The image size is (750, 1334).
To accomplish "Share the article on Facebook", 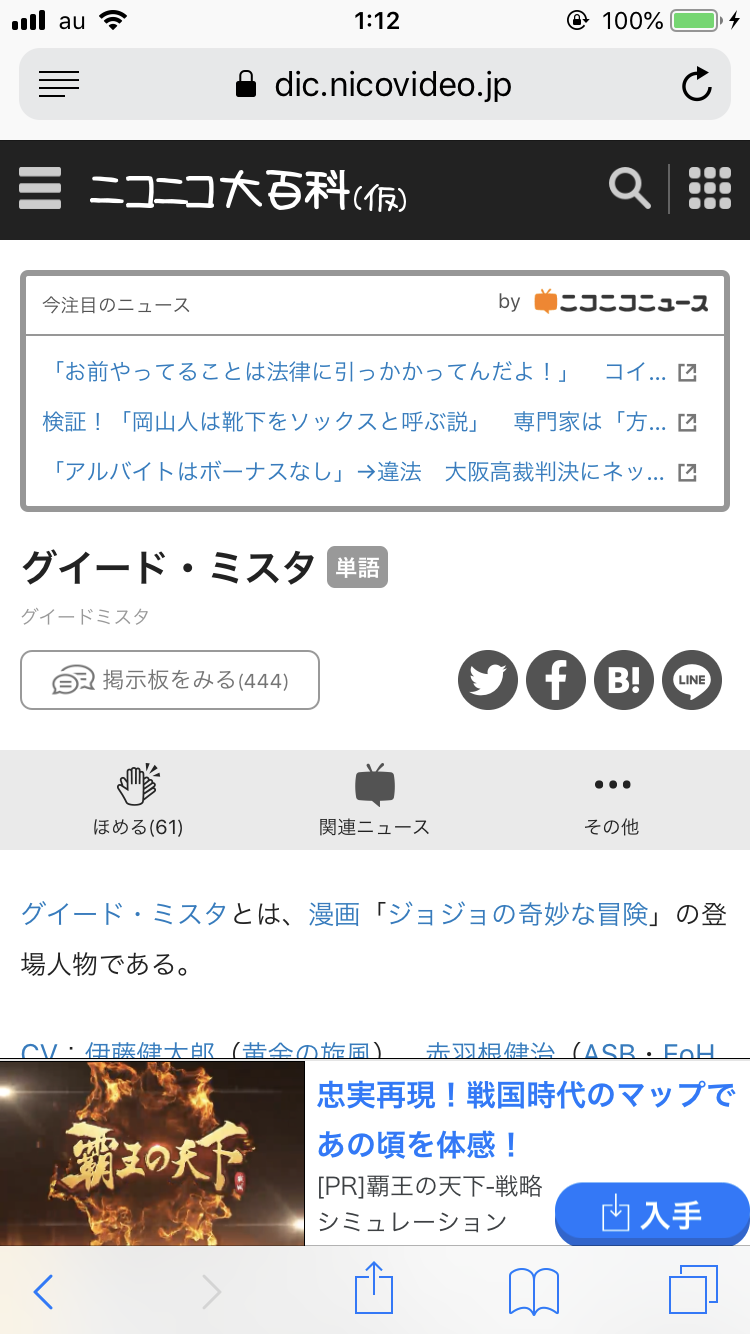I will tap(556, 681).
